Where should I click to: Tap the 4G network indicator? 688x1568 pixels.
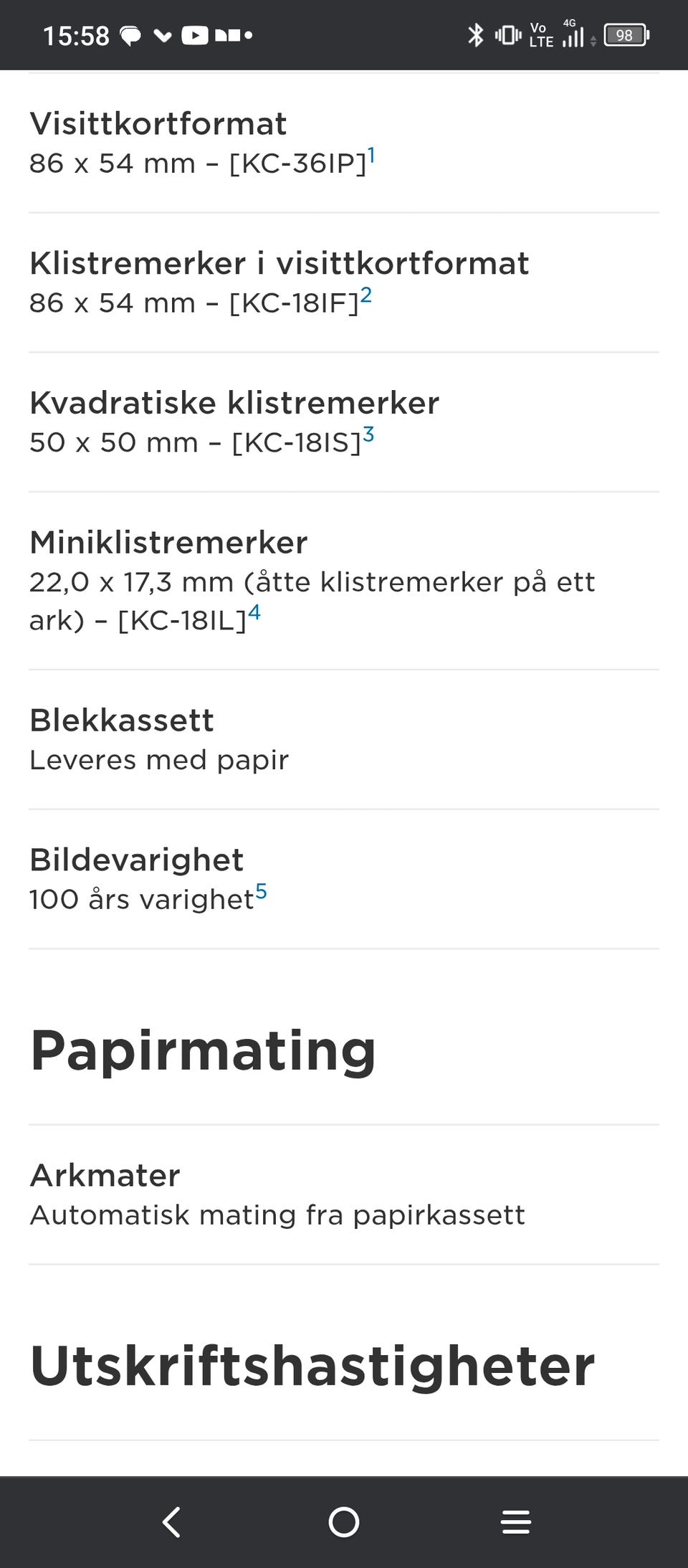[x=570, y=24]
